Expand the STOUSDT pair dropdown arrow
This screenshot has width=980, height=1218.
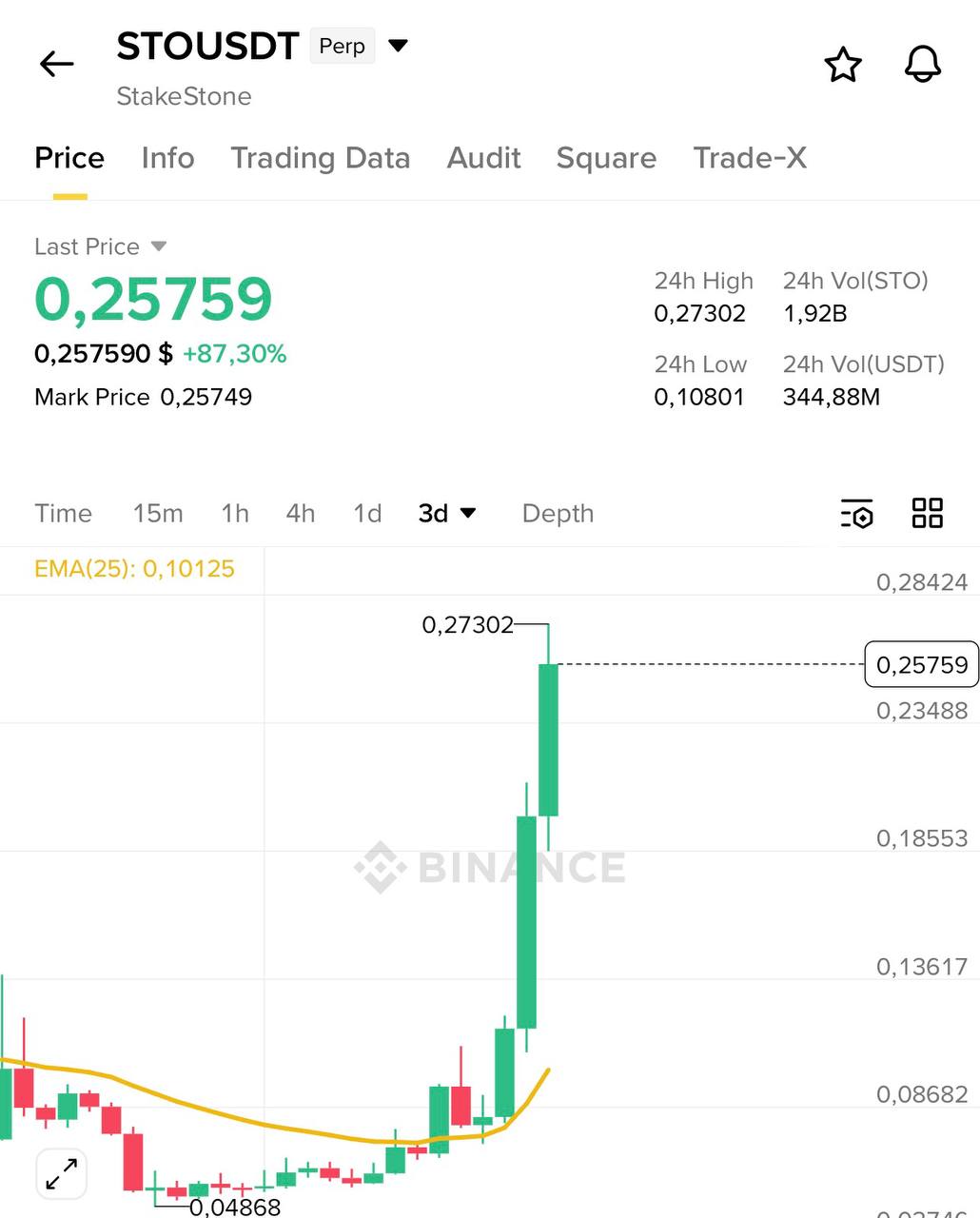pyautogui.click(x=399, y=45)
